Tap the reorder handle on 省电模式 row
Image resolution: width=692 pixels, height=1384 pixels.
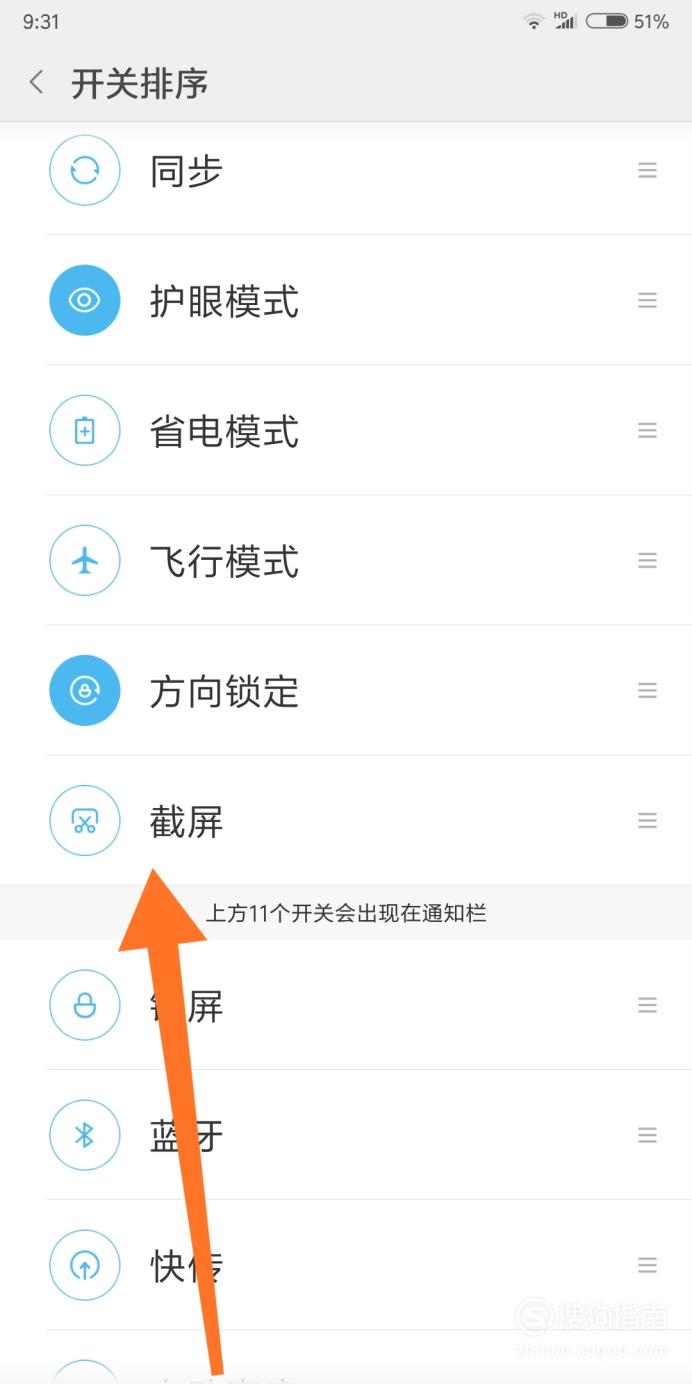pos(648,430)
